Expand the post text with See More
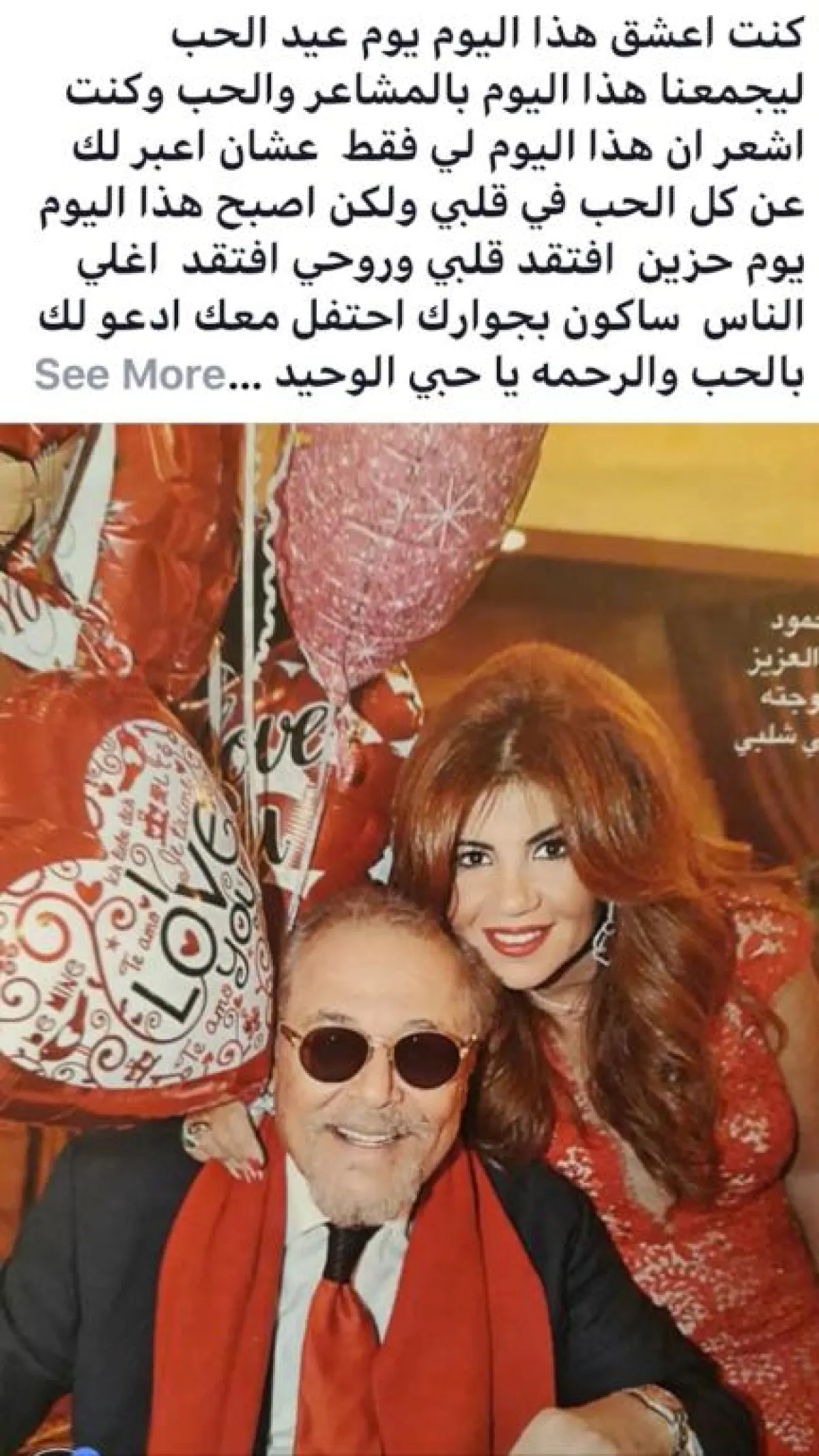The height and width of the screenshot is (1456, 819). 130,375
